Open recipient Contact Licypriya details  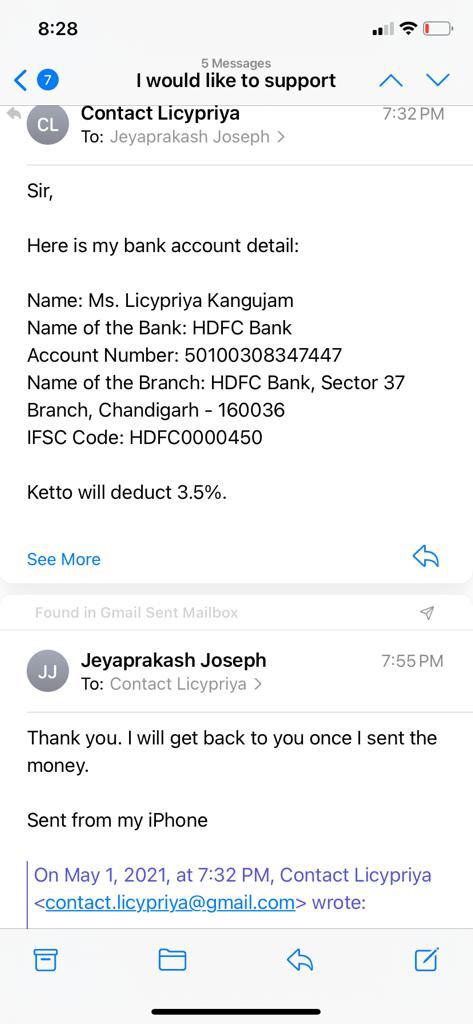coord(186,684)
